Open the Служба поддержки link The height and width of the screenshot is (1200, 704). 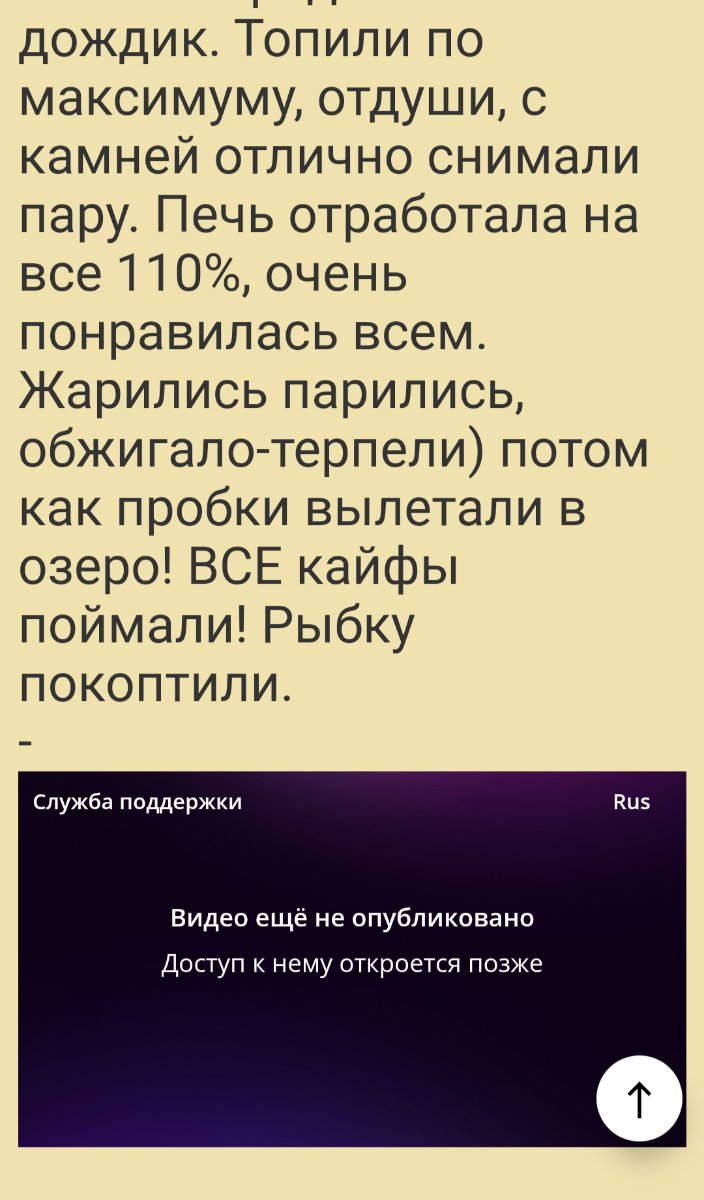137,802
